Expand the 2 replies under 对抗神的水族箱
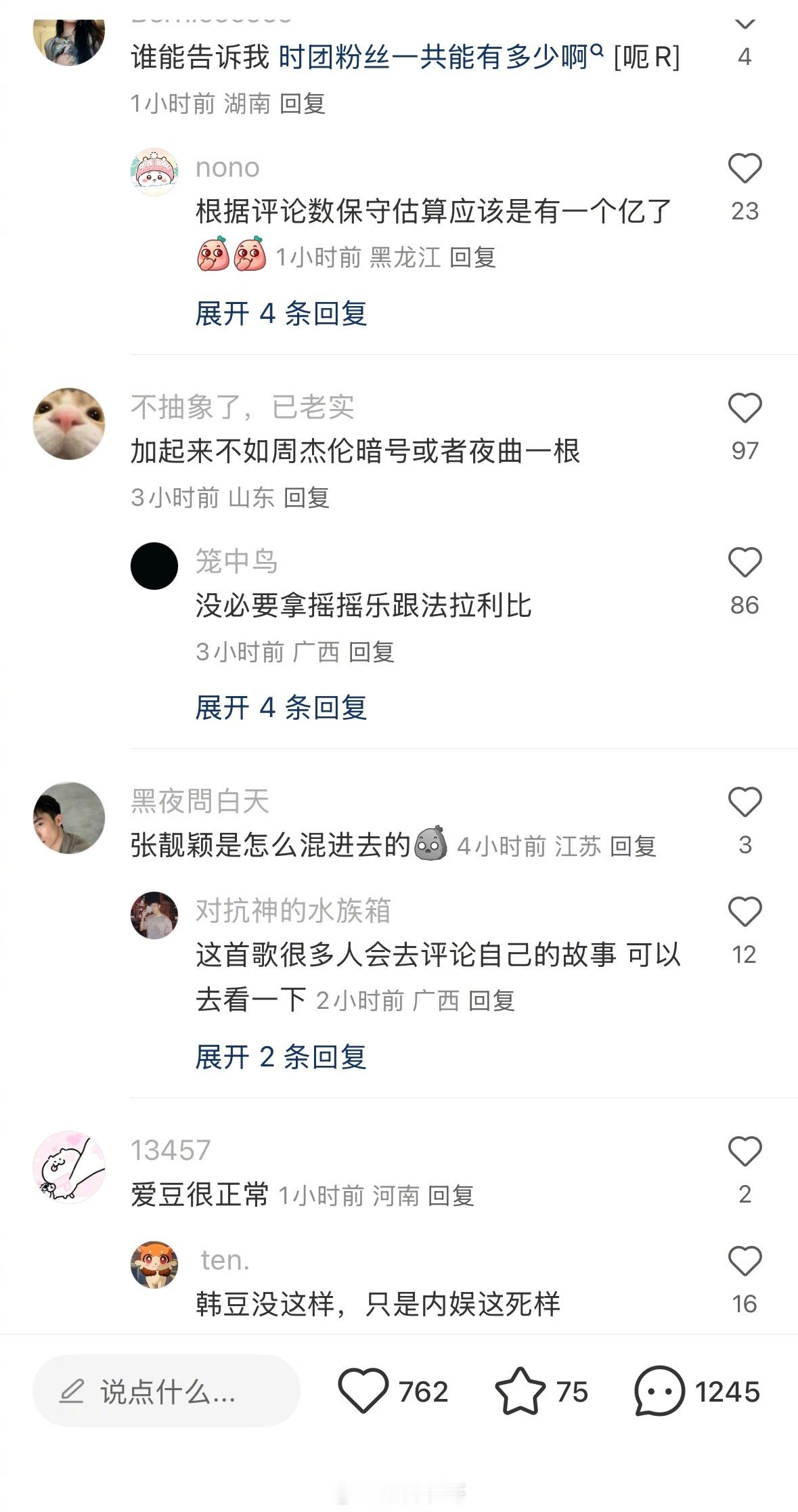798x1512 pixels. 280,1057
